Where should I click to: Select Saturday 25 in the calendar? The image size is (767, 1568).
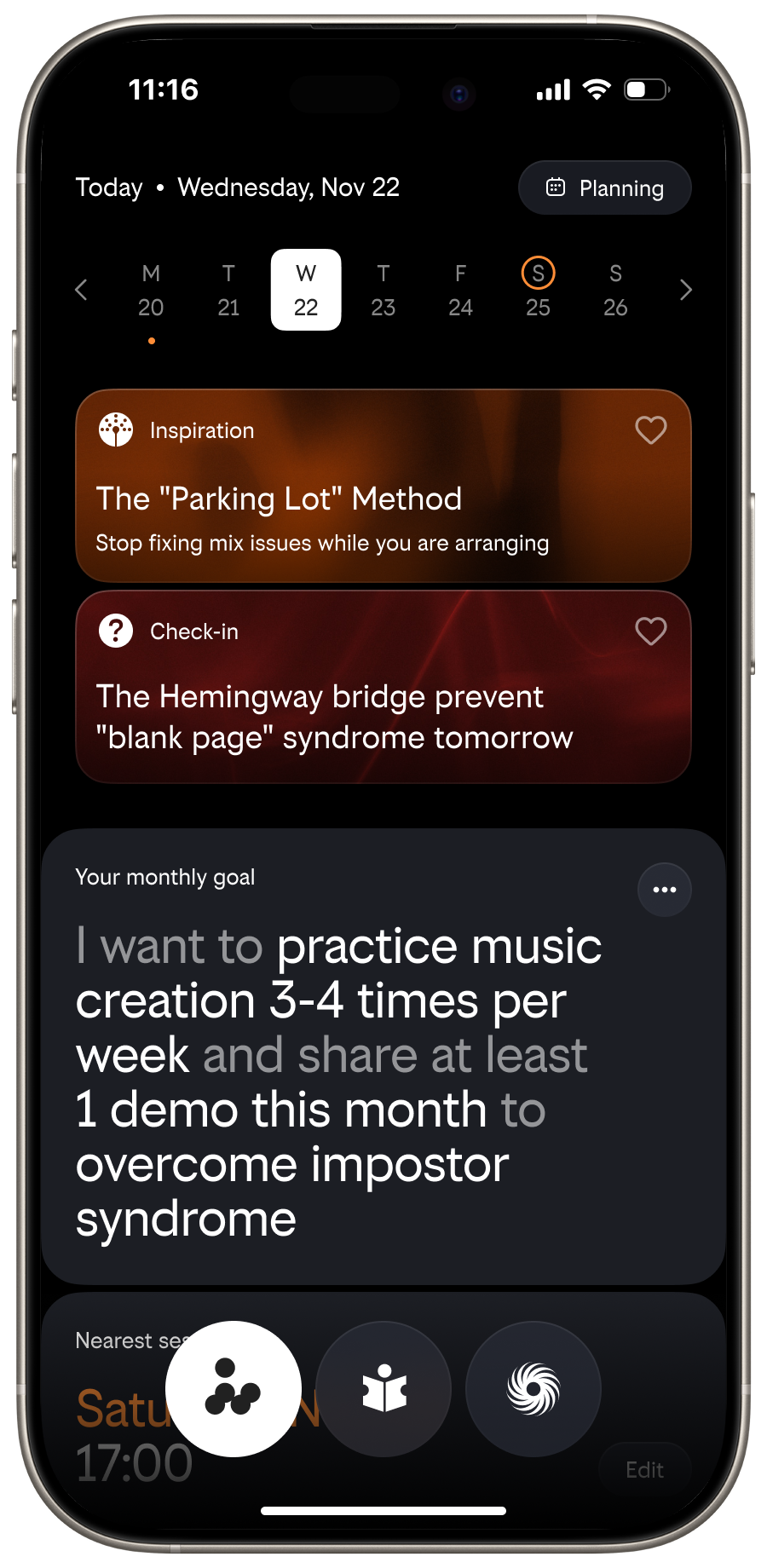(x=538, y=291)
